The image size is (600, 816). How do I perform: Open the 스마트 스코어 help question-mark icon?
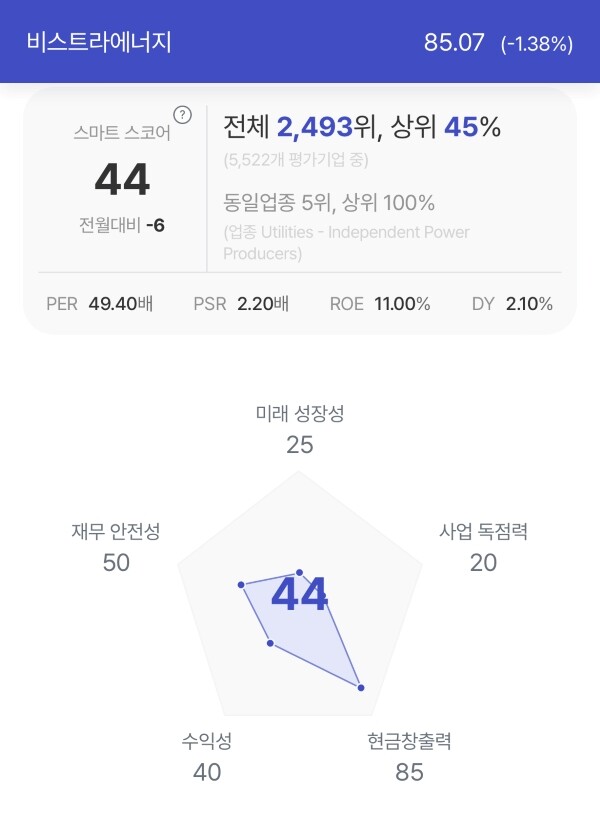(x=182, y=114)
